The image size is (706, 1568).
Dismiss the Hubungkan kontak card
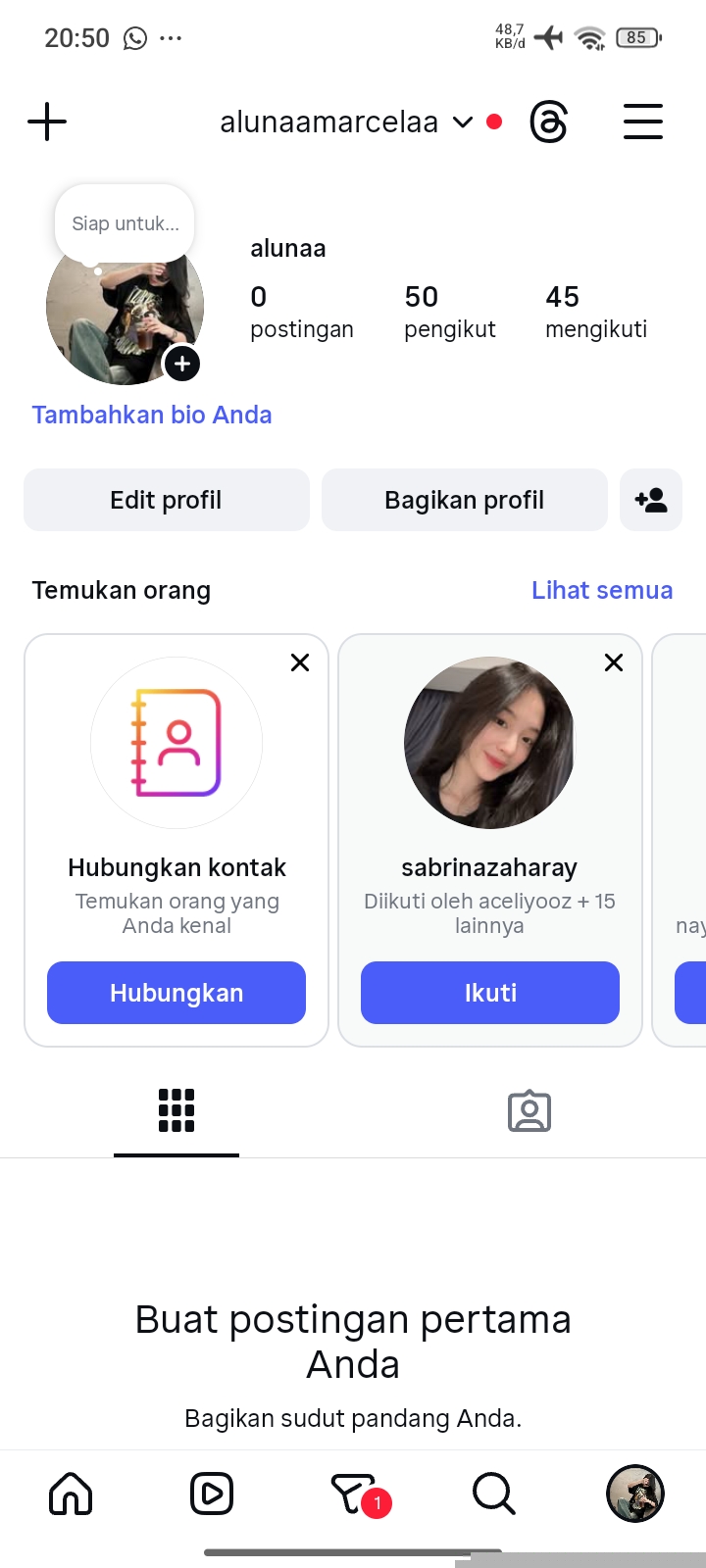pyautogui.click(x=300, y=662)
